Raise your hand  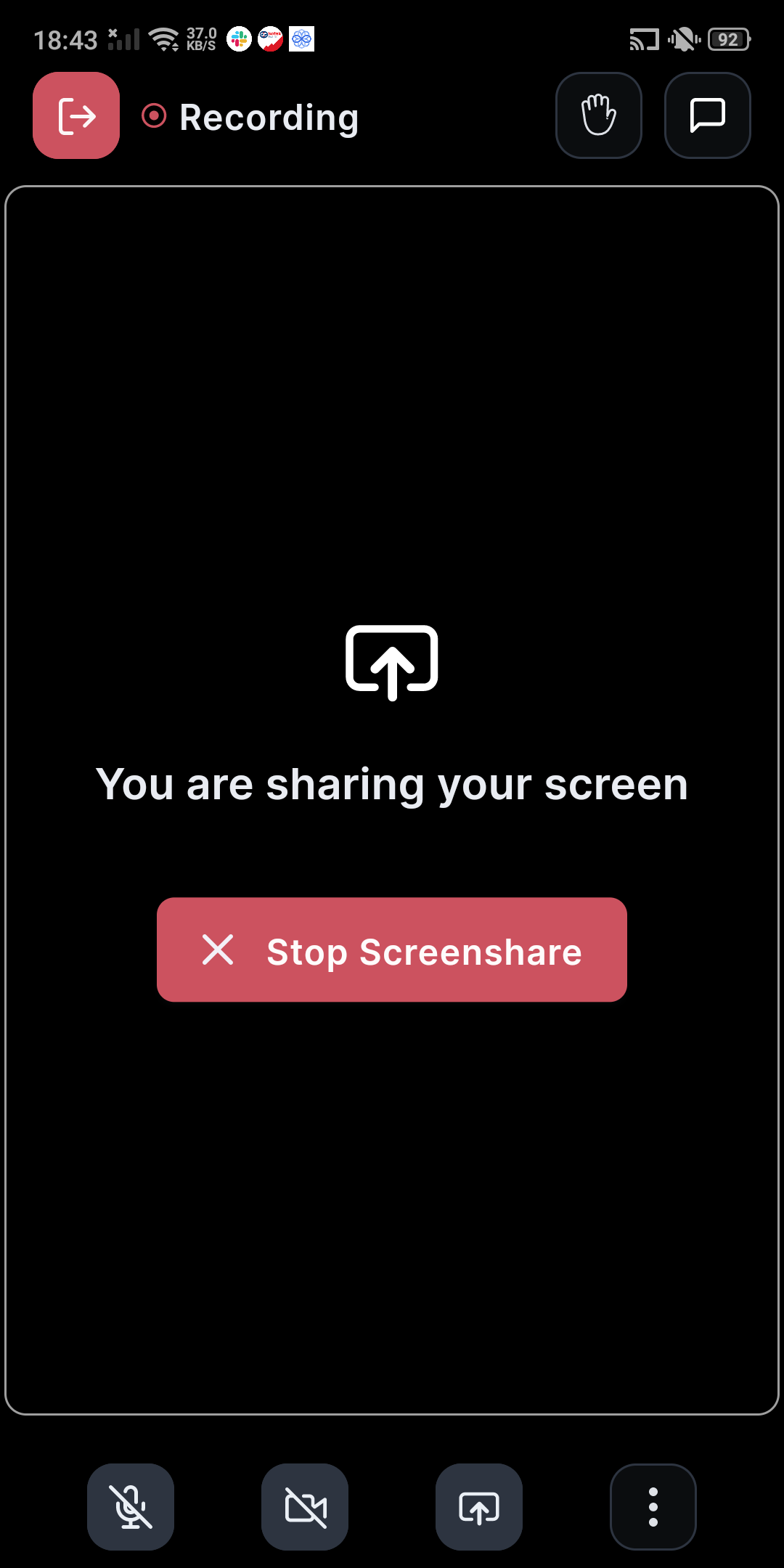(x=599, y=115)
